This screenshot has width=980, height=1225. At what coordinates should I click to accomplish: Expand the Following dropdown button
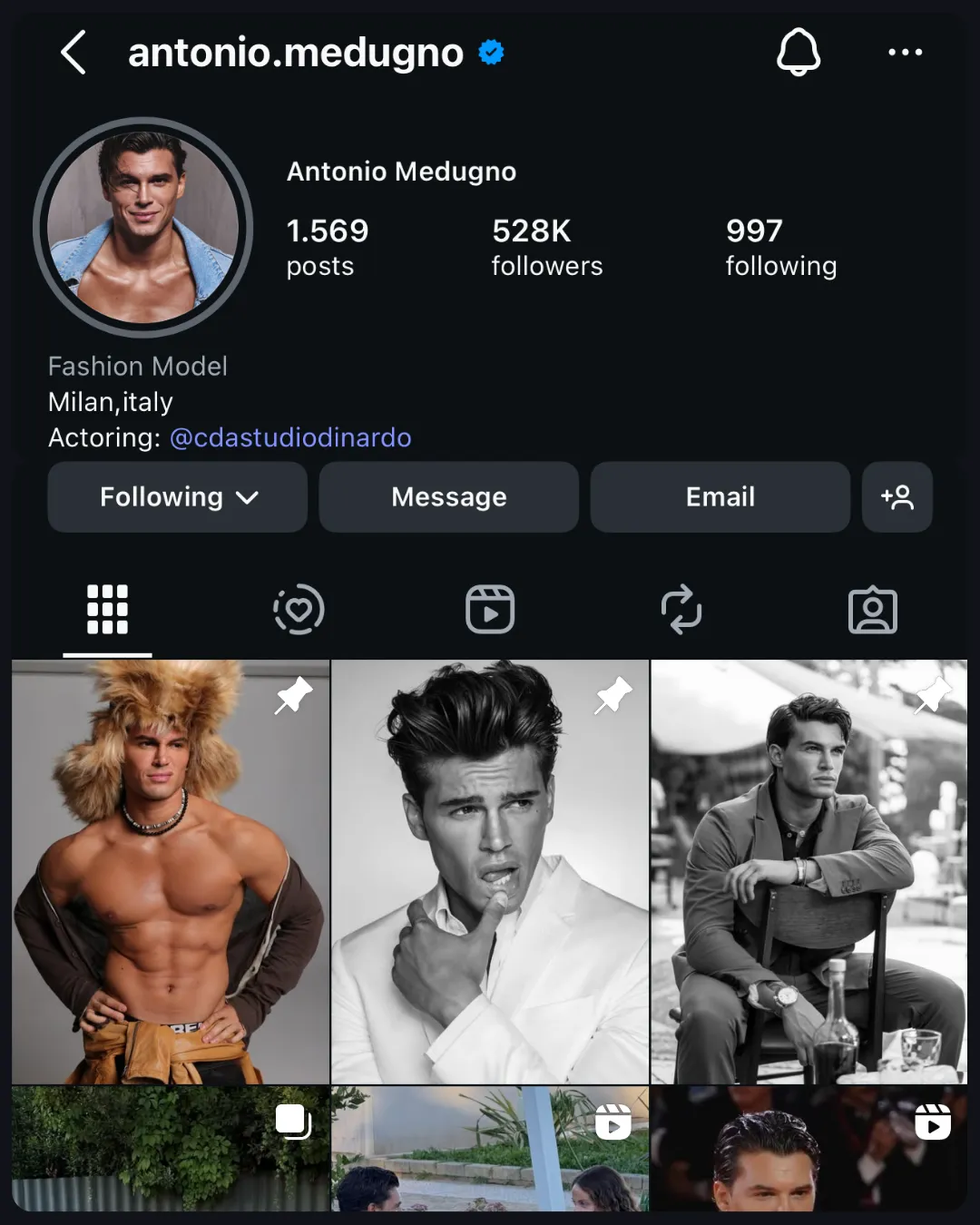pyautogui.click(x=178, y=497)
